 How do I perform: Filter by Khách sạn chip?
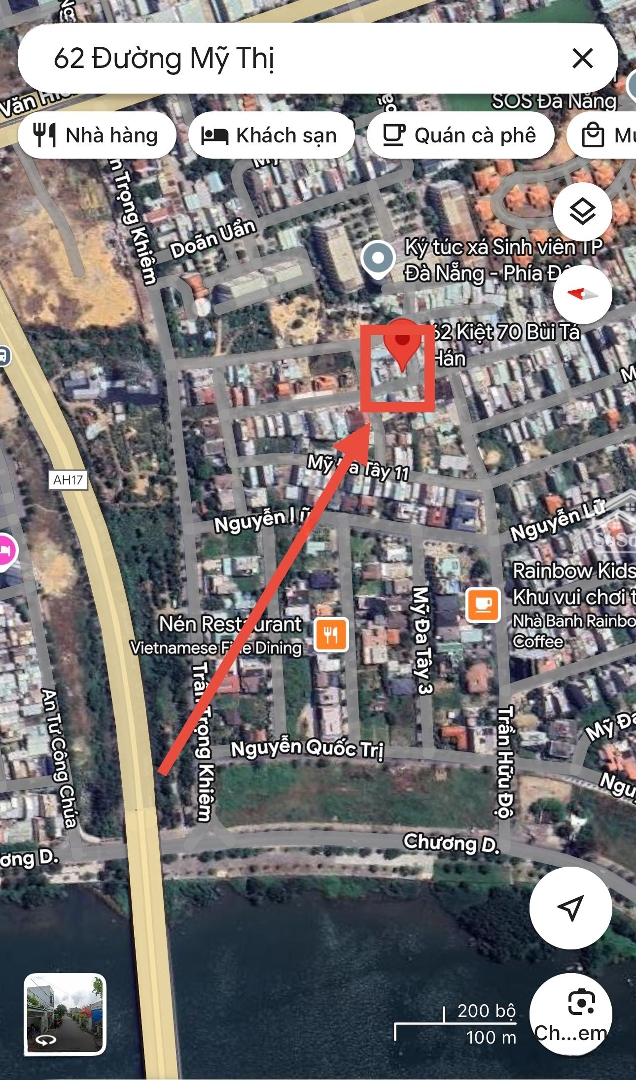[270, 135]
